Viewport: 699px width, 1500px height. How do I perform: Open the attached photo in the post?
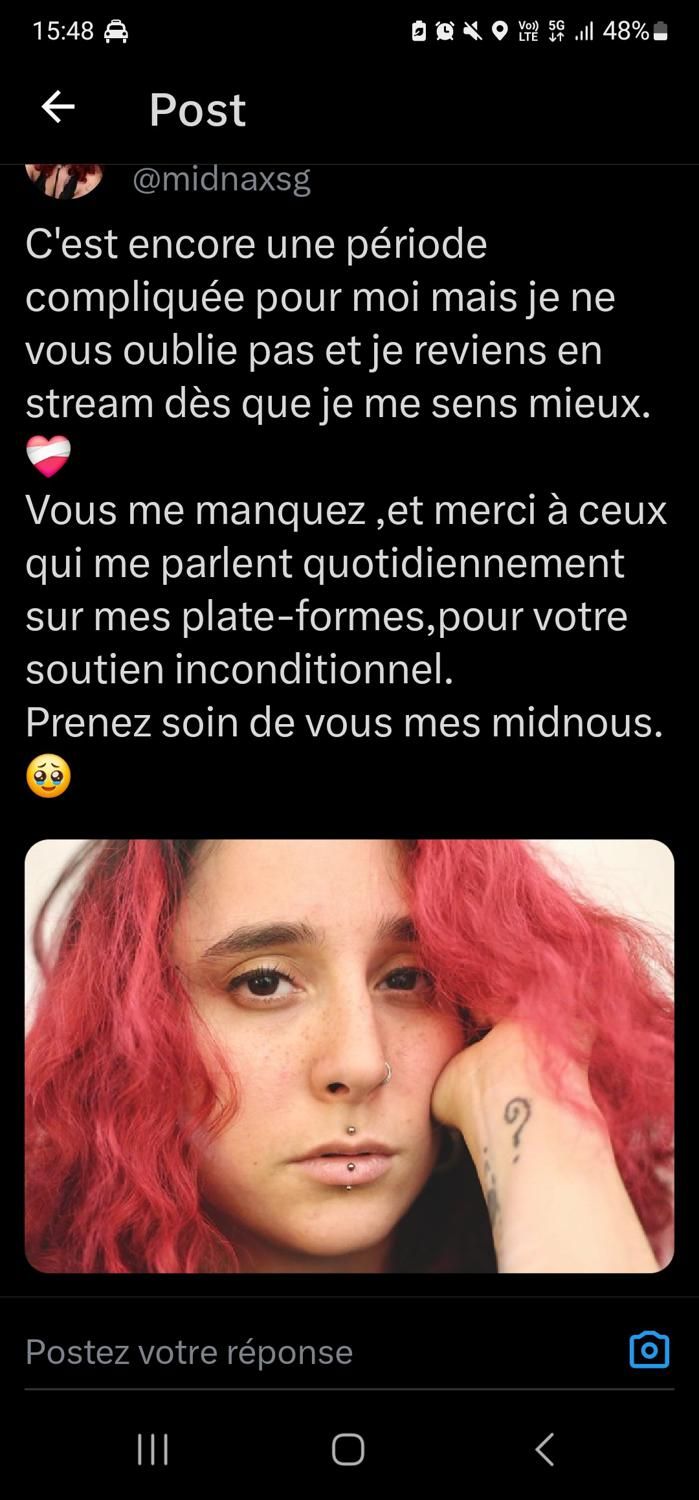click(349, 1056)
